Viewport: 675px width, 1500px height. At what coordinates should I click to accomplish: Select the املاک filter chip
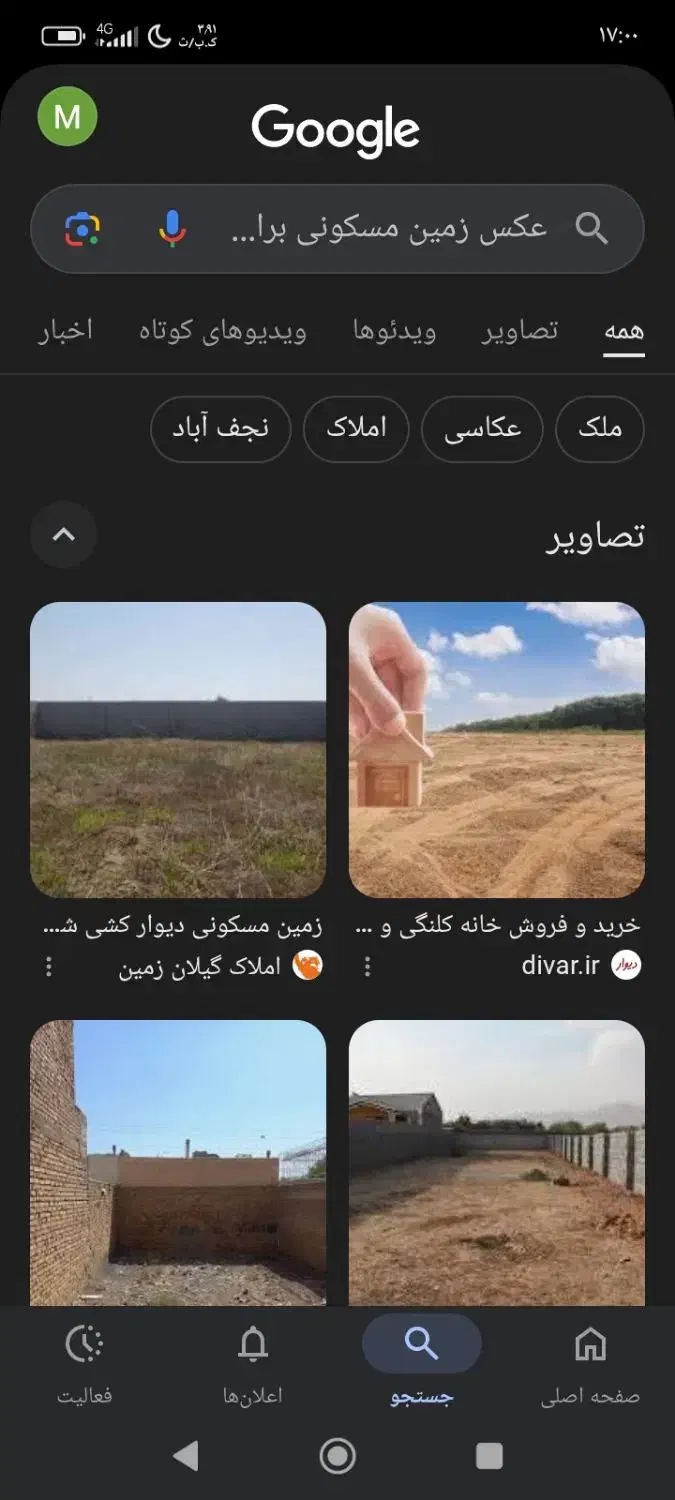click(x=356, y=429)
